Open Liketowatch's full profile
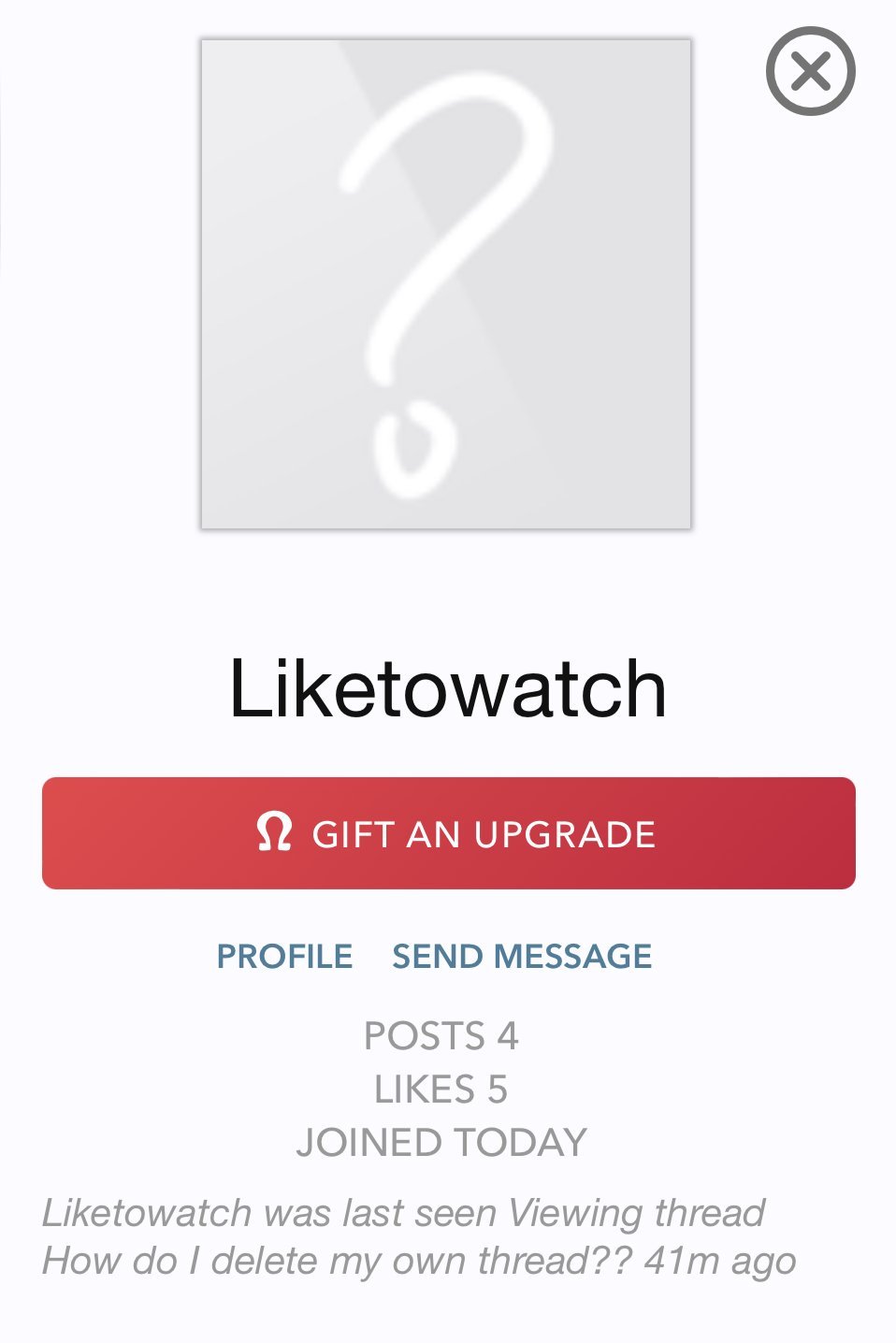896x1343 pixels. coord(284,956)
